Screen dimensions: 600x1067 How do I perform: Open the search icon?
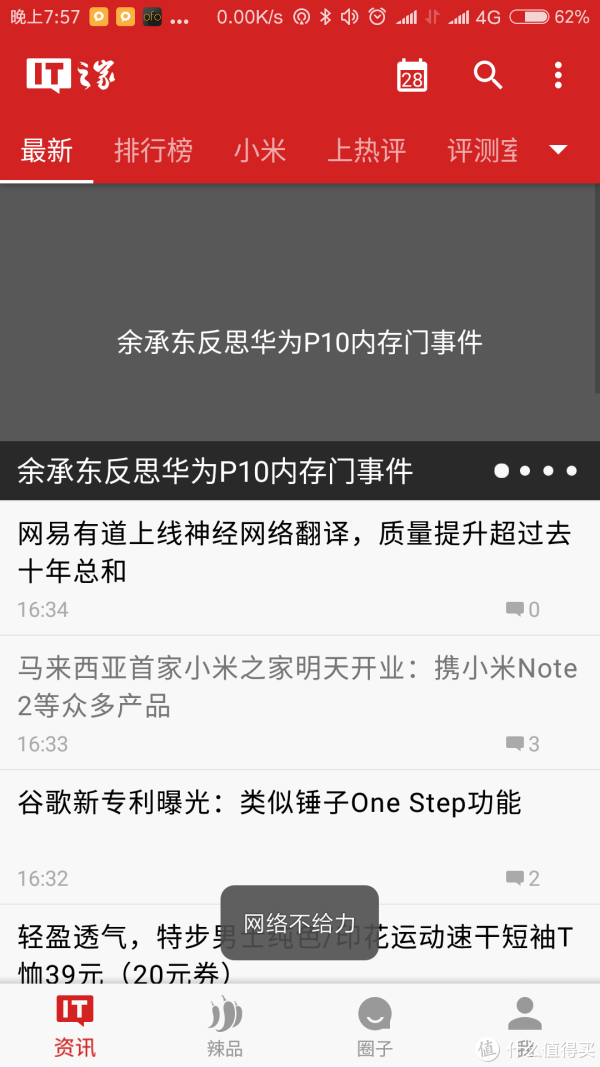(x=488, y=76)
